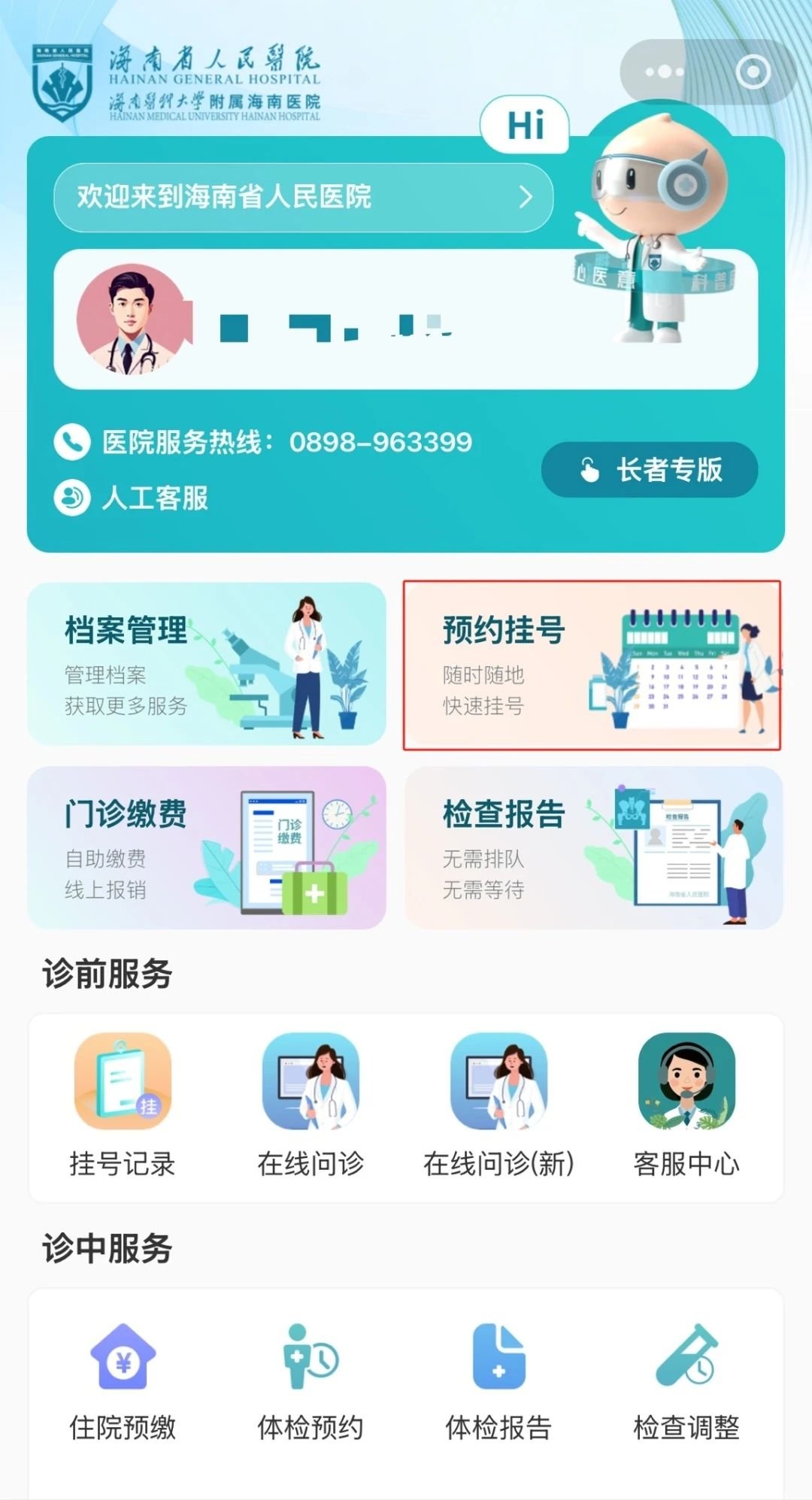This screenshot has height=1500, width=812.
Task: Open the 欢迎来到海南省人民医院 banner
Action: click(x=303, y=198)
